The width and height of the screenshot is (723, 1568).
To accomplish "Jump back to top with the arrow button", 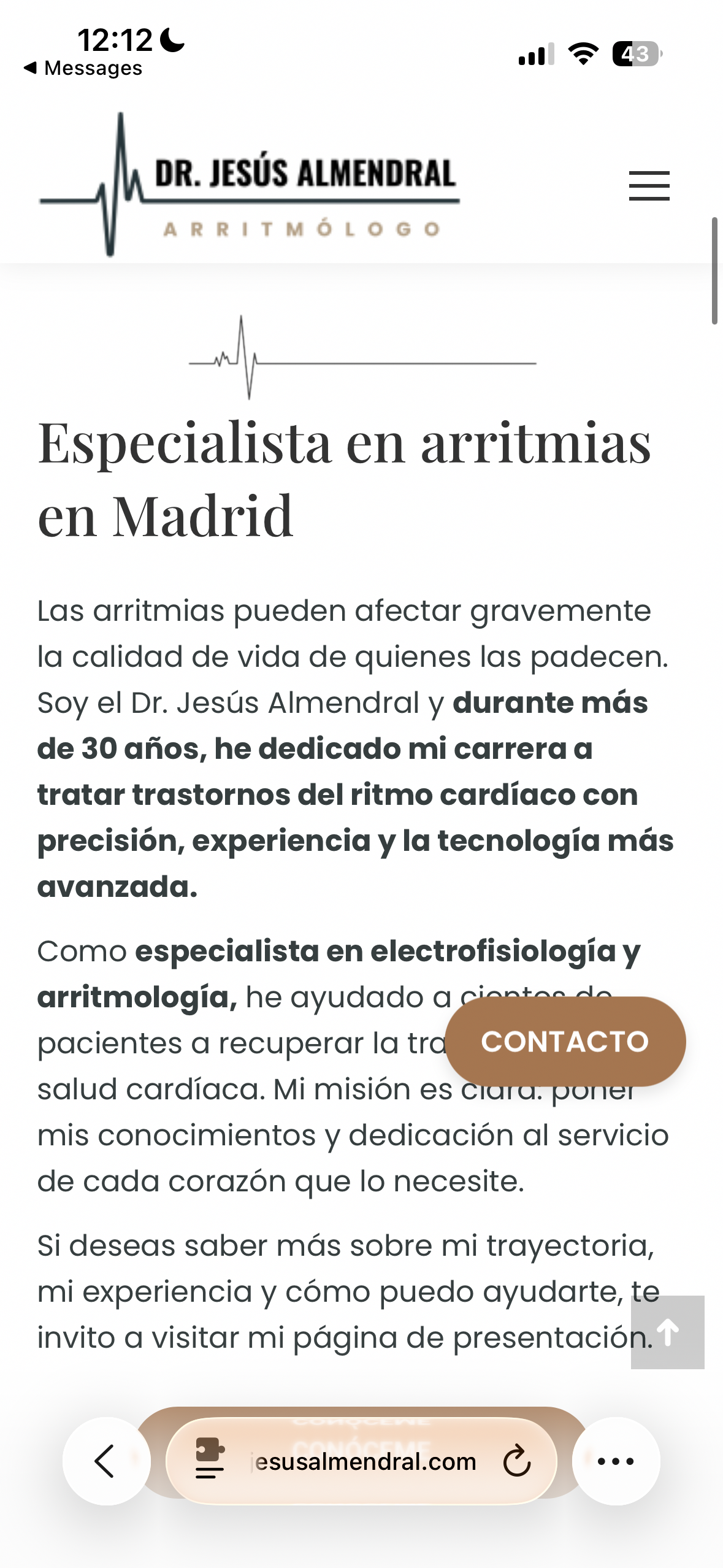I will (667, 1332).
